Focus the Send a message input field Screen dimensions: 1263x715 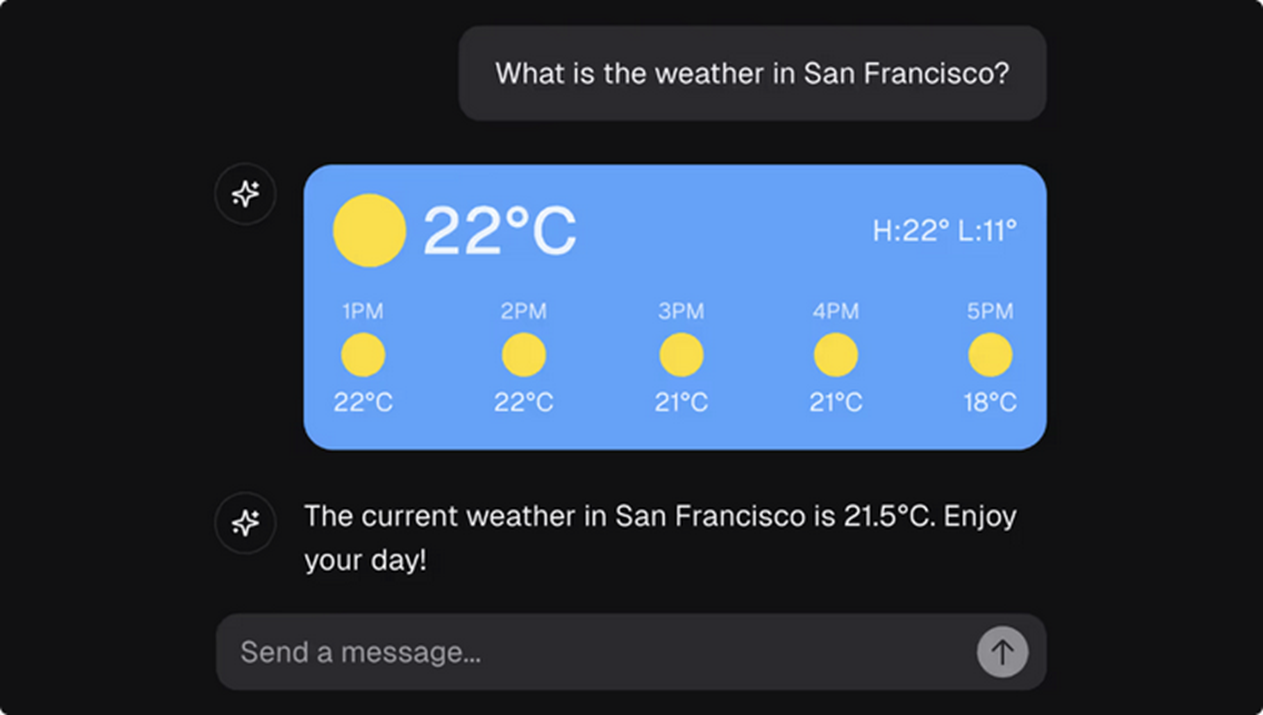pos(590,653)
